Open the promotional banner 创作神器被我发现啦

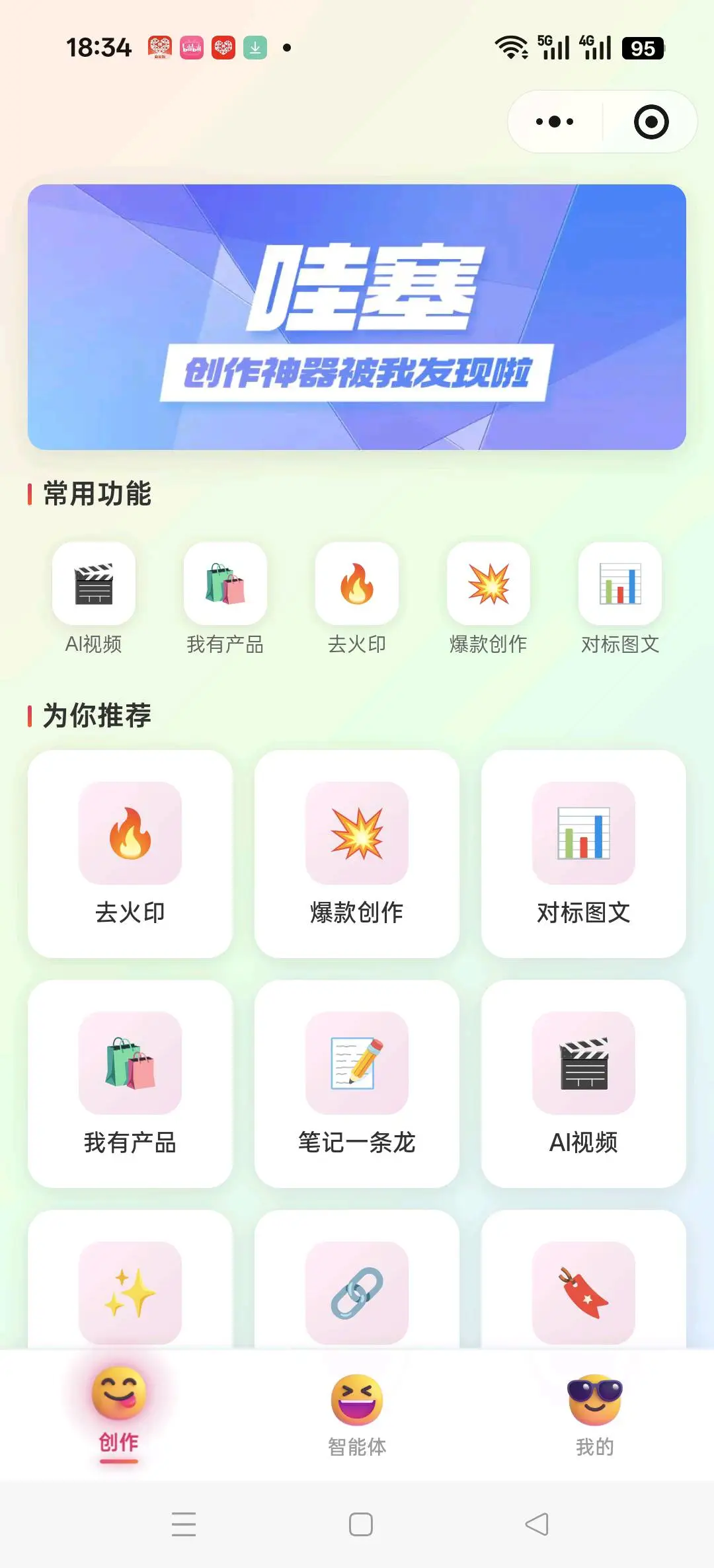357,316
